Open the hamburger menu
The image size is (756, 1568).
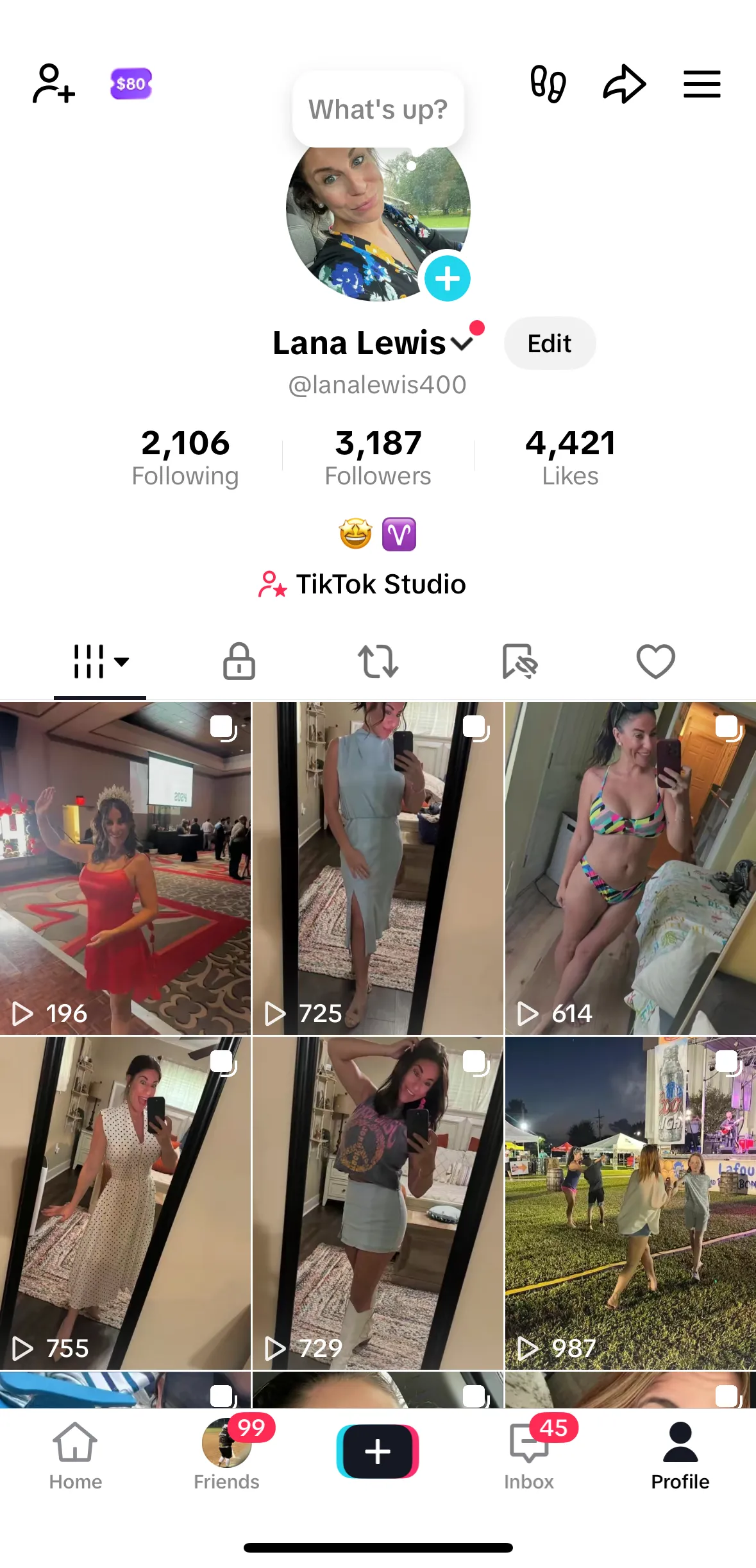click(x=701, y=84)
